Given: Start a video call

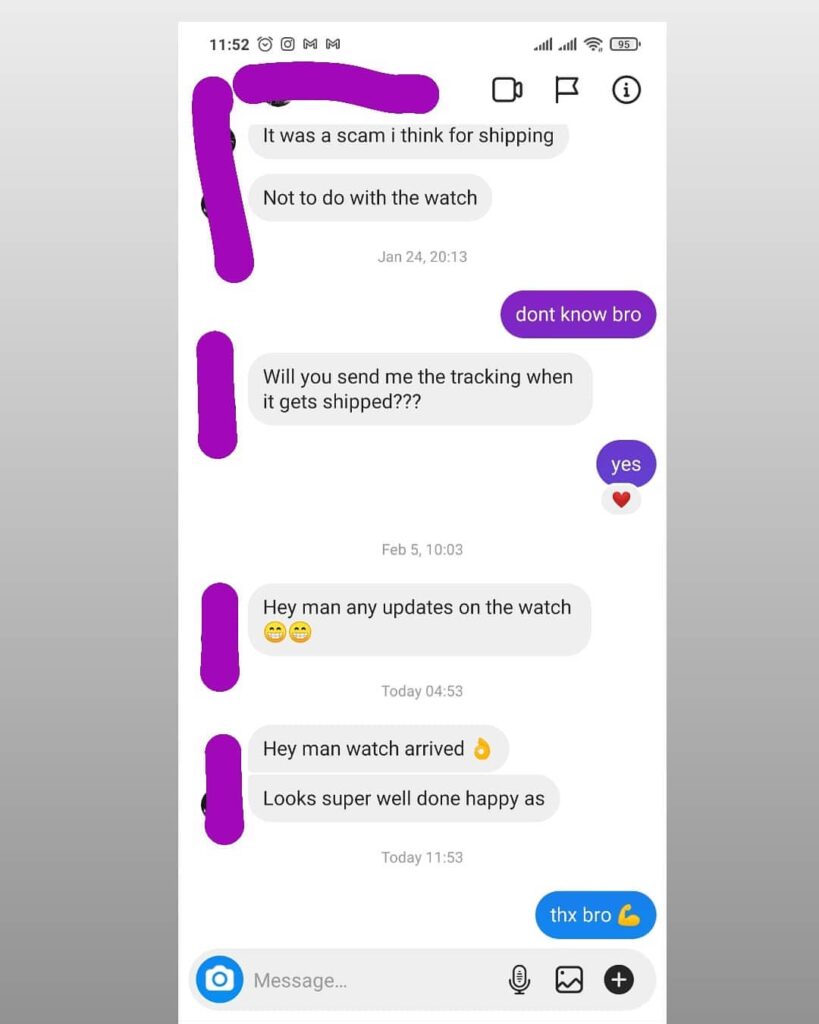Looking at the screenshot, I should 507,90.
